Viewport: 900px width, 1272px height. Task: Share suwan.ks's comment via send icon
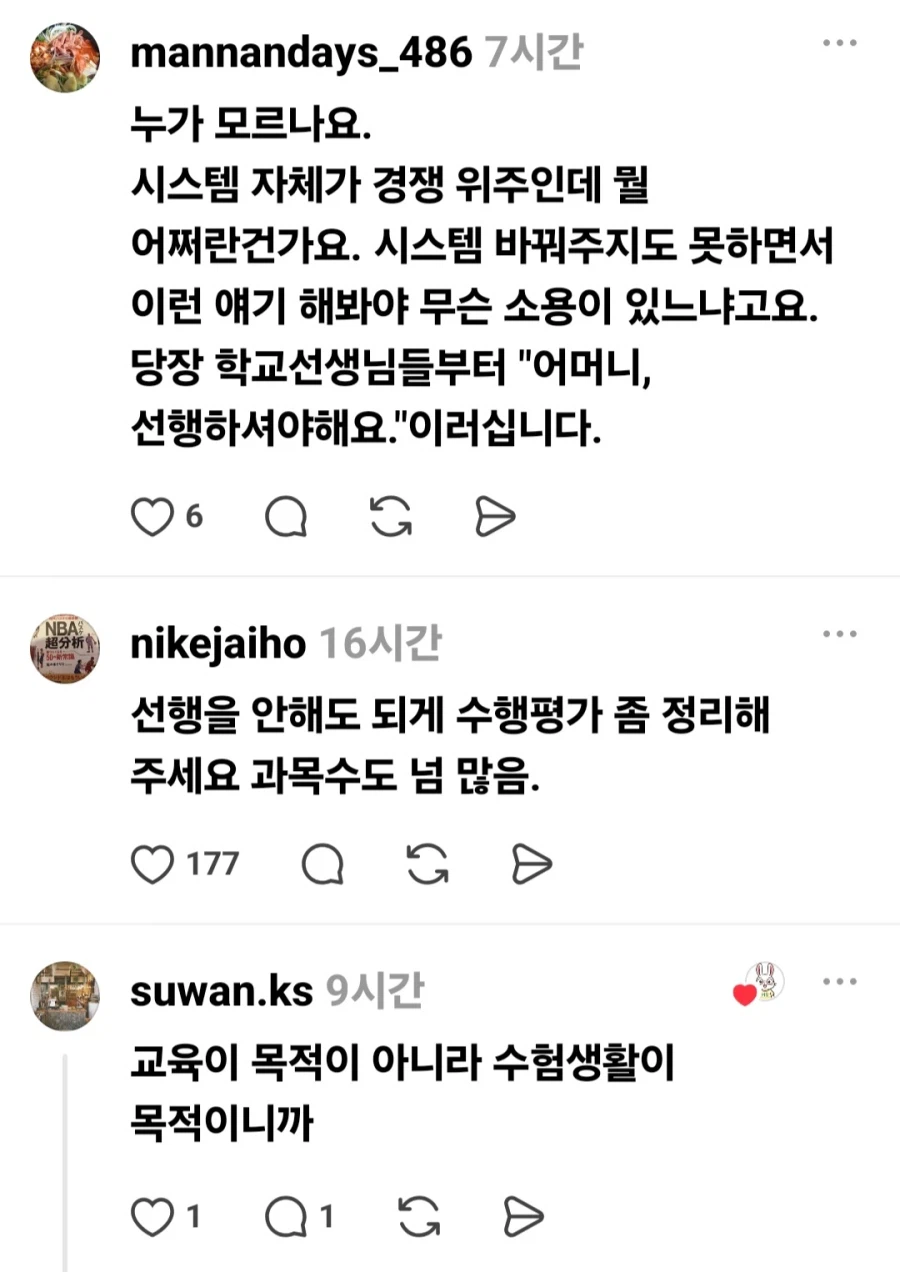[522, 1217]
